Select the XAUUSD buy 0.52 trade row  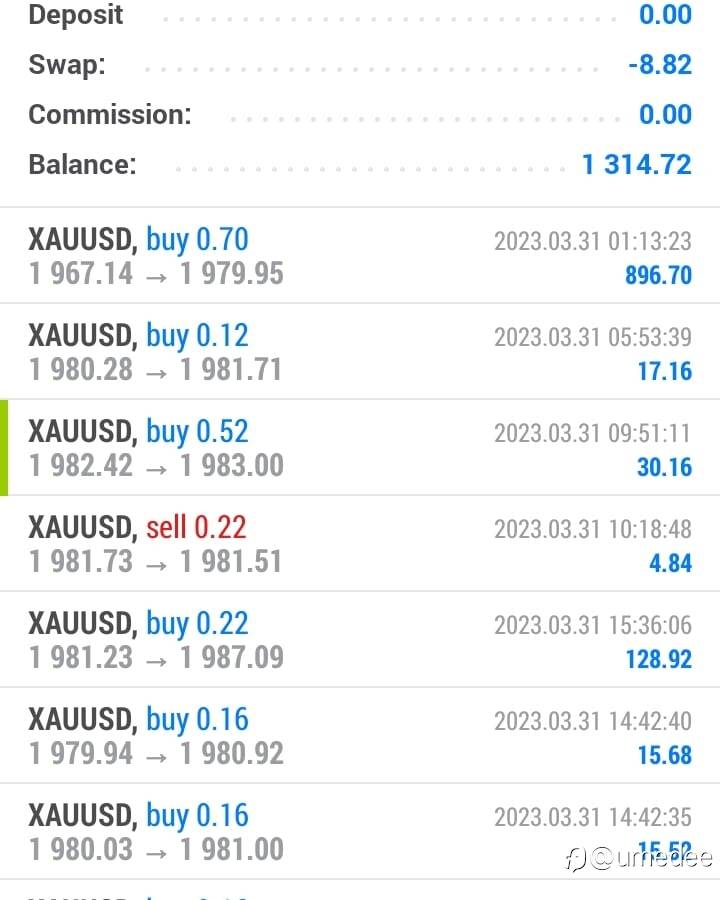(x=360, y=447)
